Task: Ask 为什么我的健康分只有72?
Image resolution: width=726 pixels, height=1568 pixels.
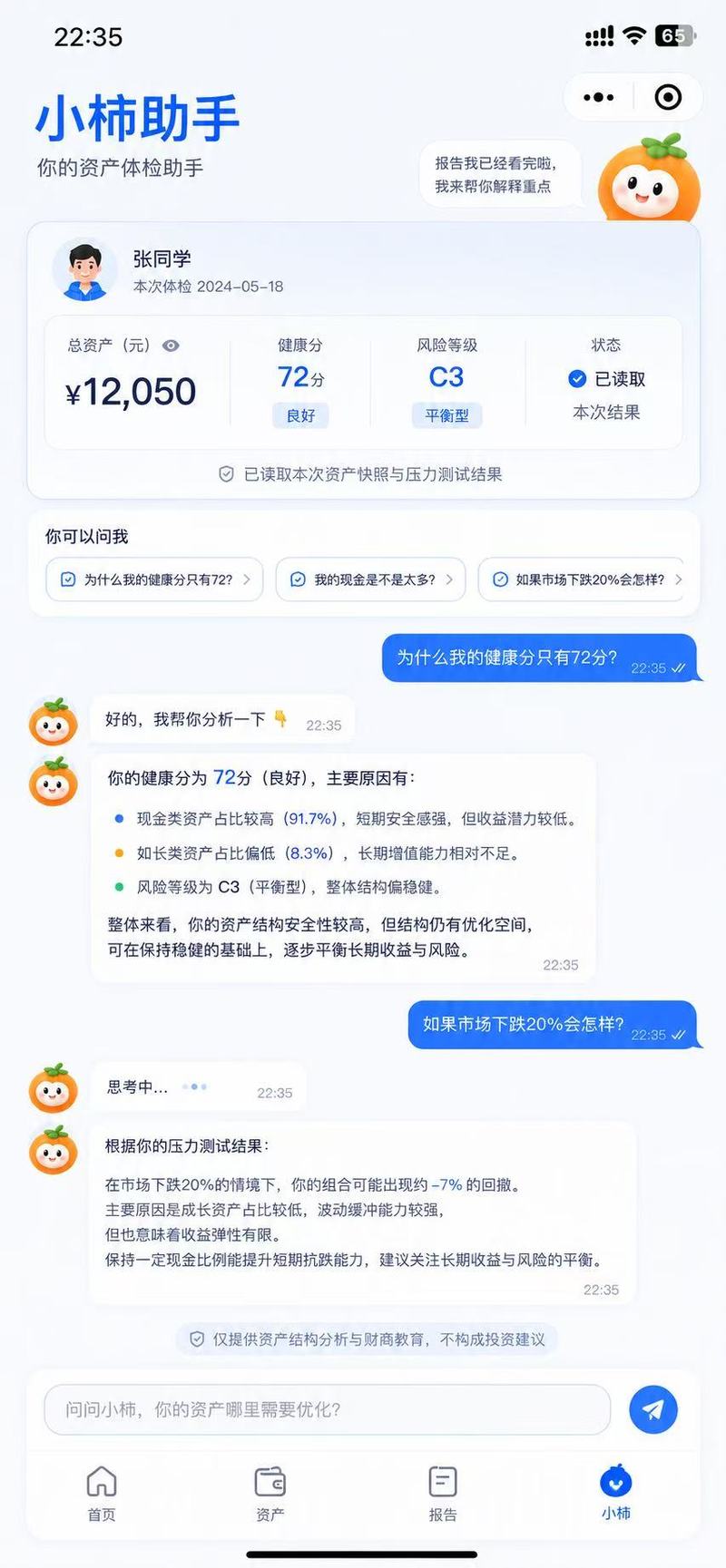Action: (154, 579)
